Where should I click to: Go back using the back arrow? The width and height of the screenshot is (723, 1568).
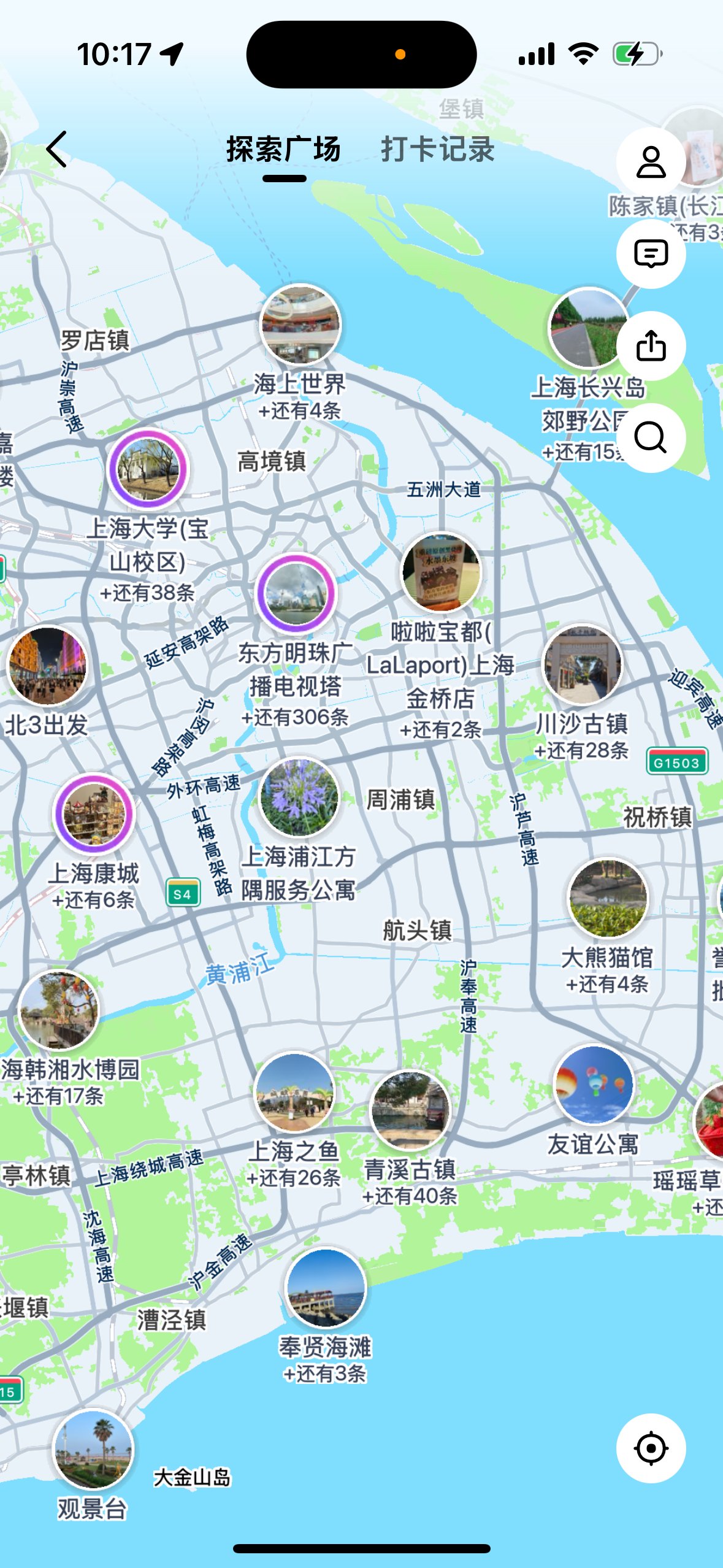(x=56, y=149)
